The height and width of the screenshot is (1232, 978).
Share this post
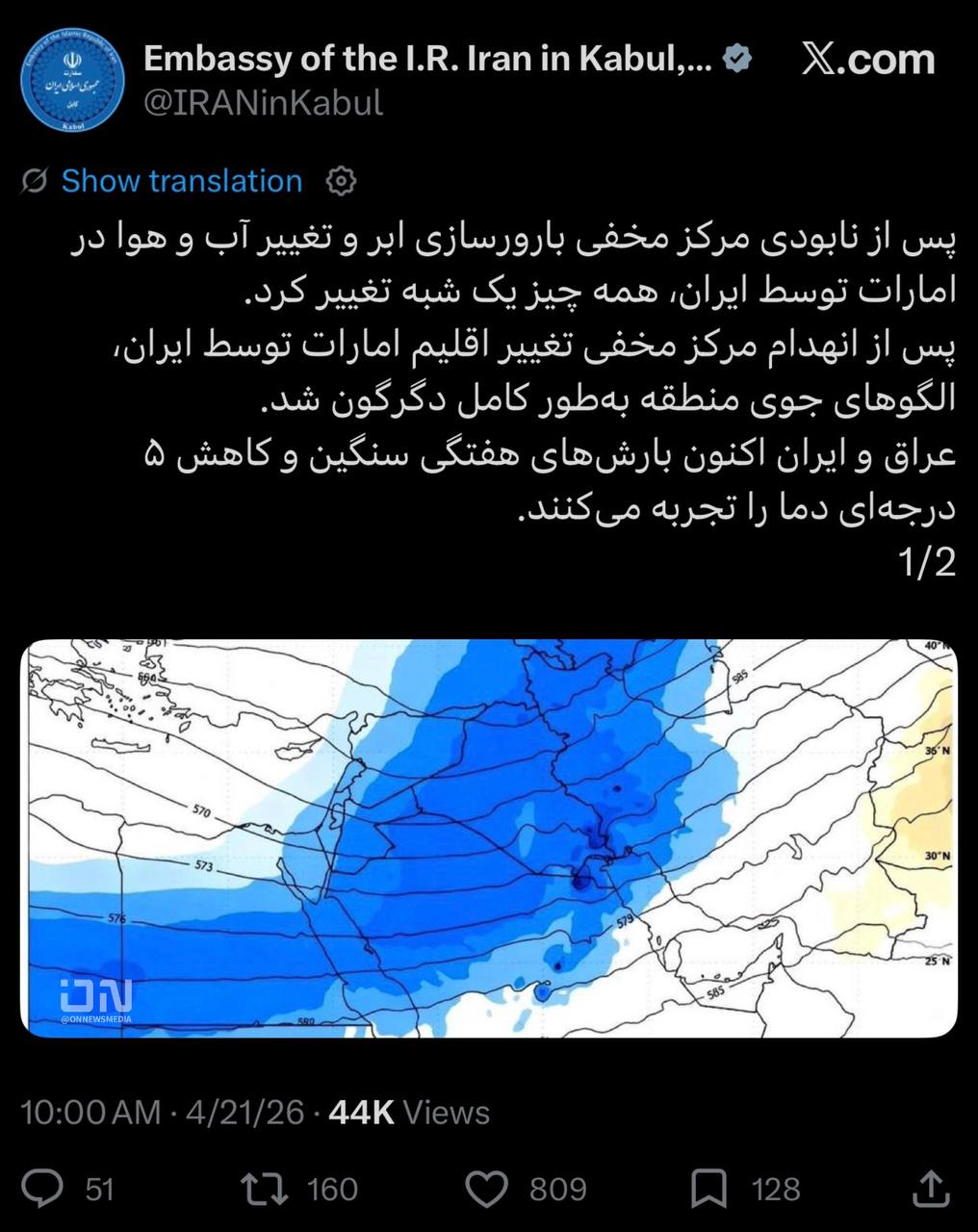coord(932,1189)
